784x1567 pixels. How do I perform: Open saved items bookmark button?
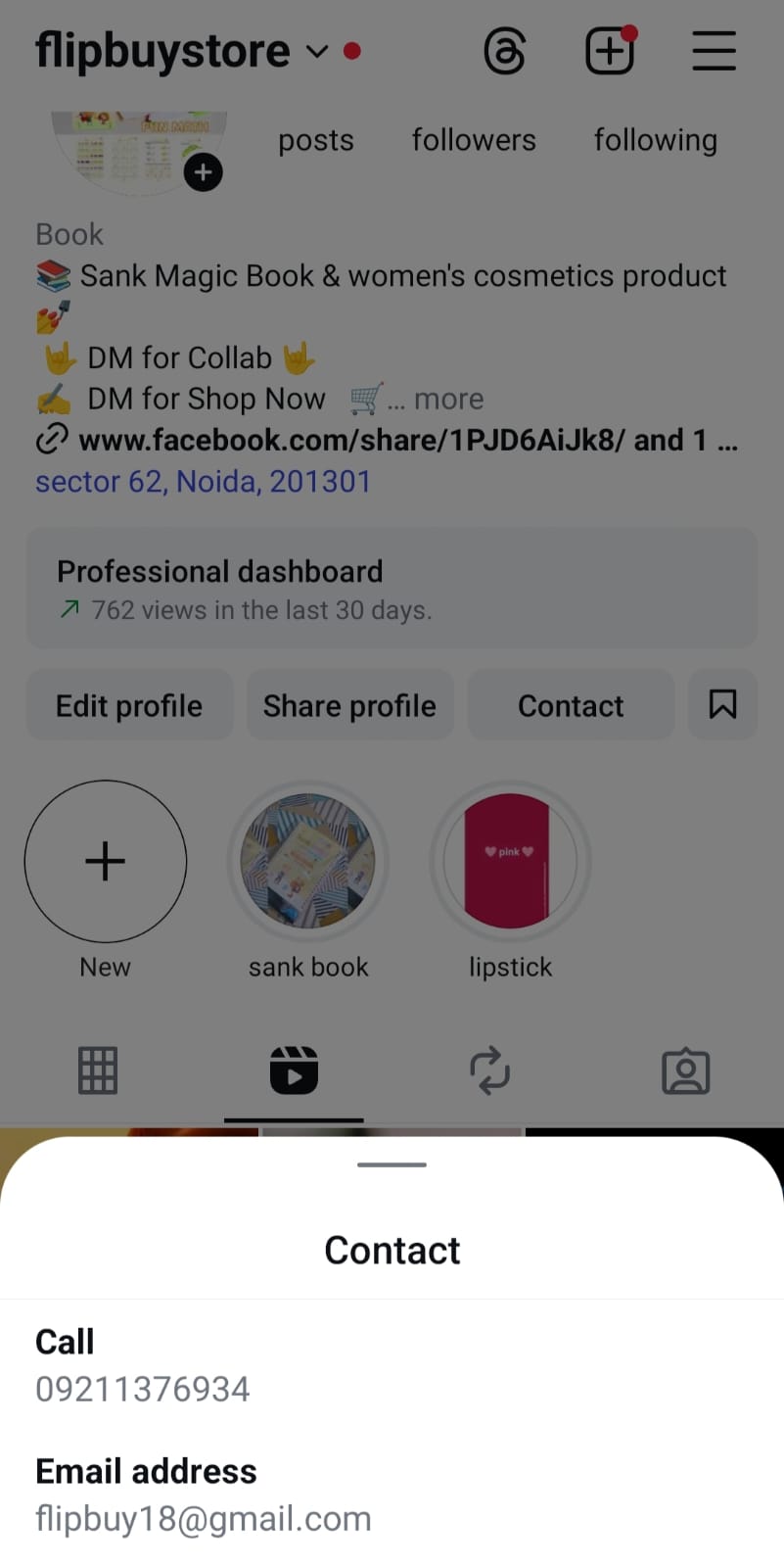[x=722, y=705]
